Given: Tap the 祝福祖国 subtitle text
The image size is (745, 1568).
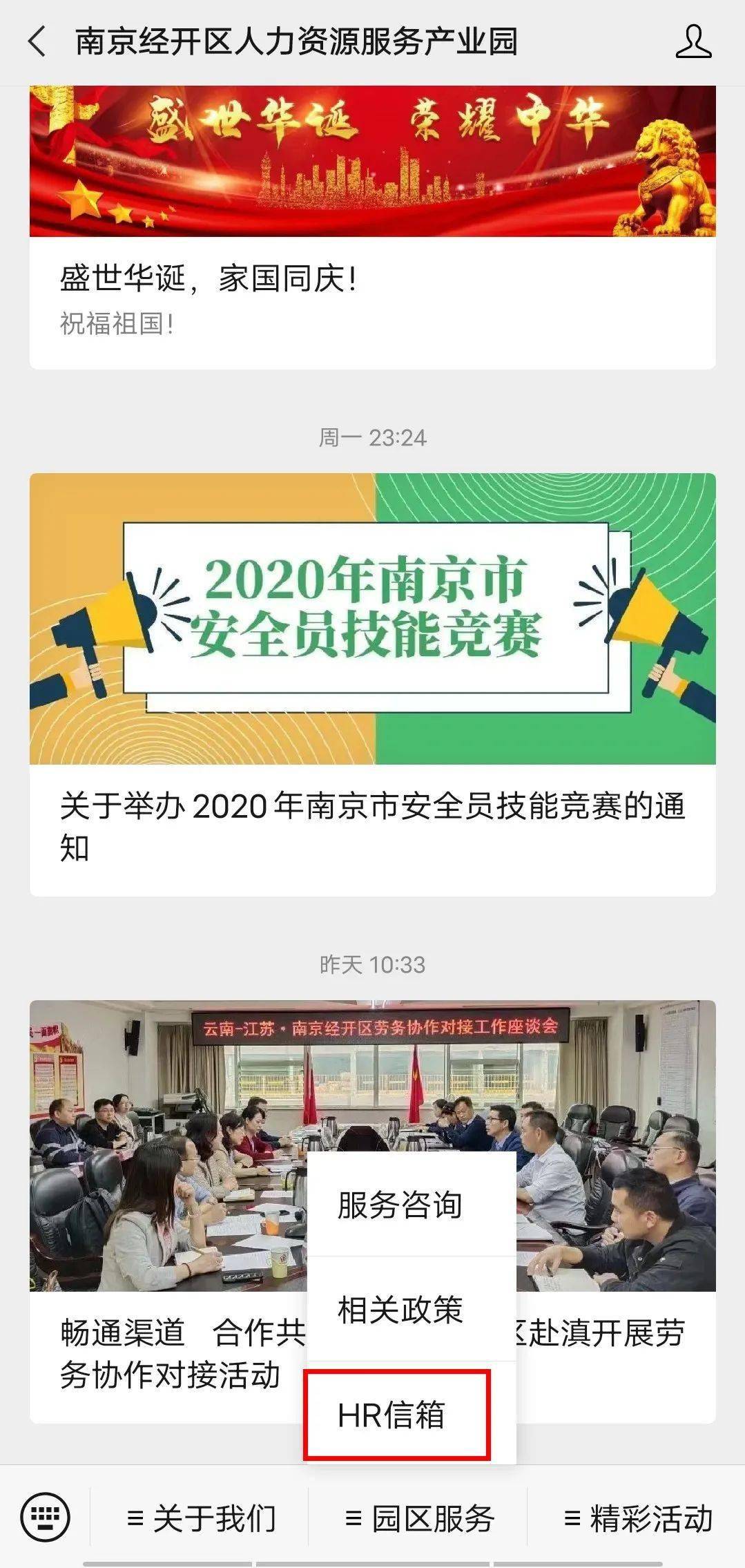Looking at the screenshot, I should coord(114,321).
